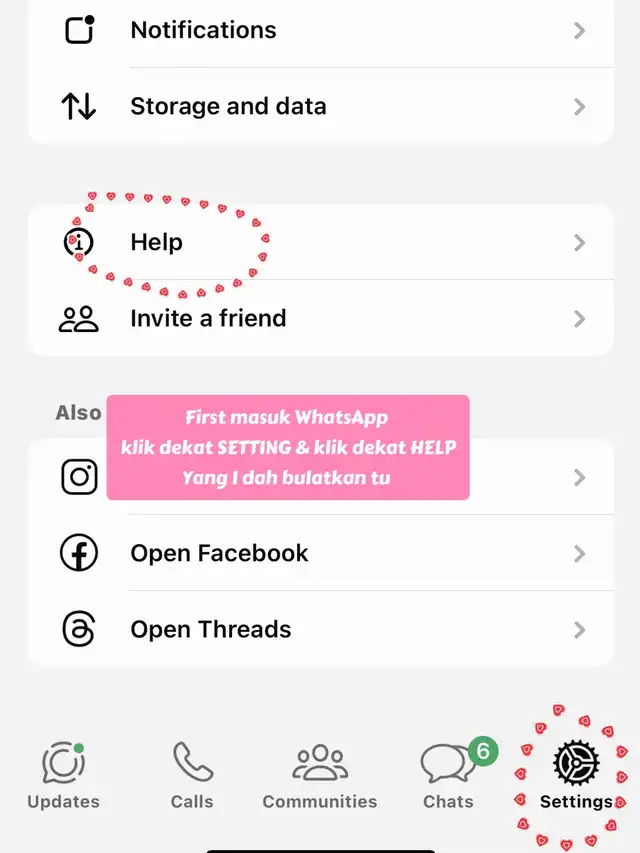Go to the Communities tab
Image resolution: width=640 pixels, height=853 pixels.
pyautogui.click(x=320, y=776)
